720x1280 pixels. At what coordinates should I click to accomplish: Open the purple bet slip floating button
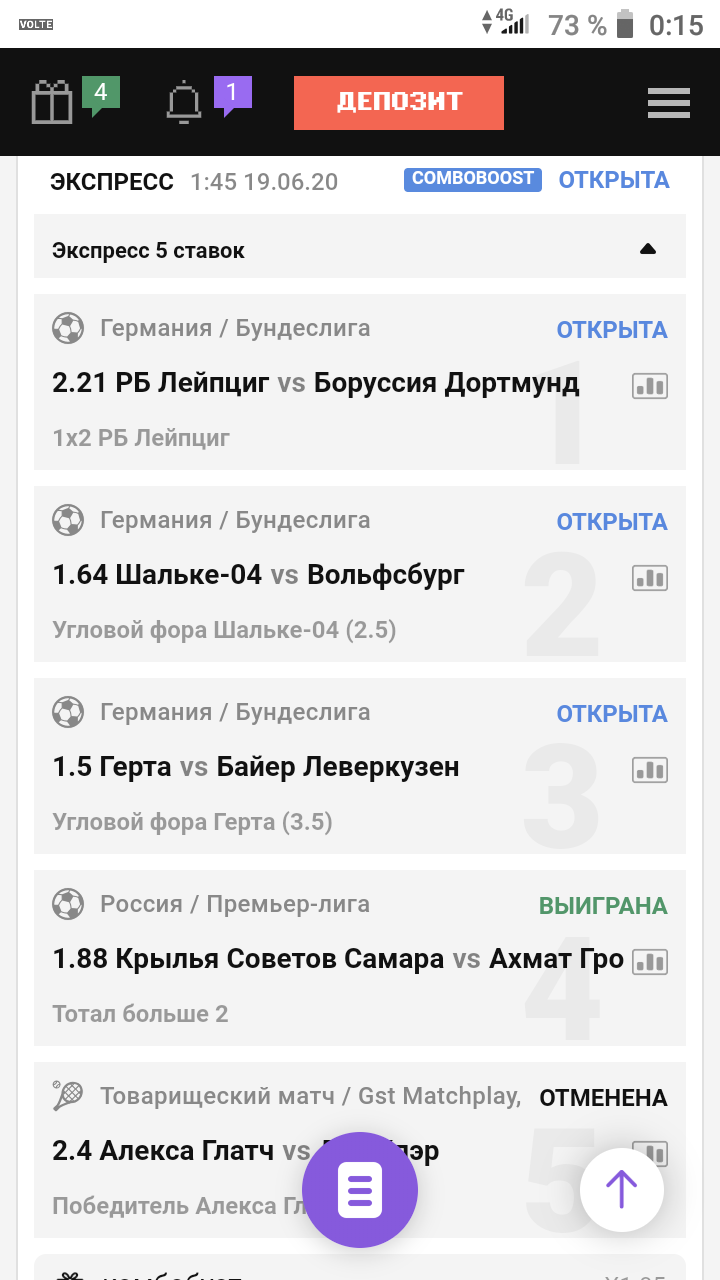pos(359,1189)
